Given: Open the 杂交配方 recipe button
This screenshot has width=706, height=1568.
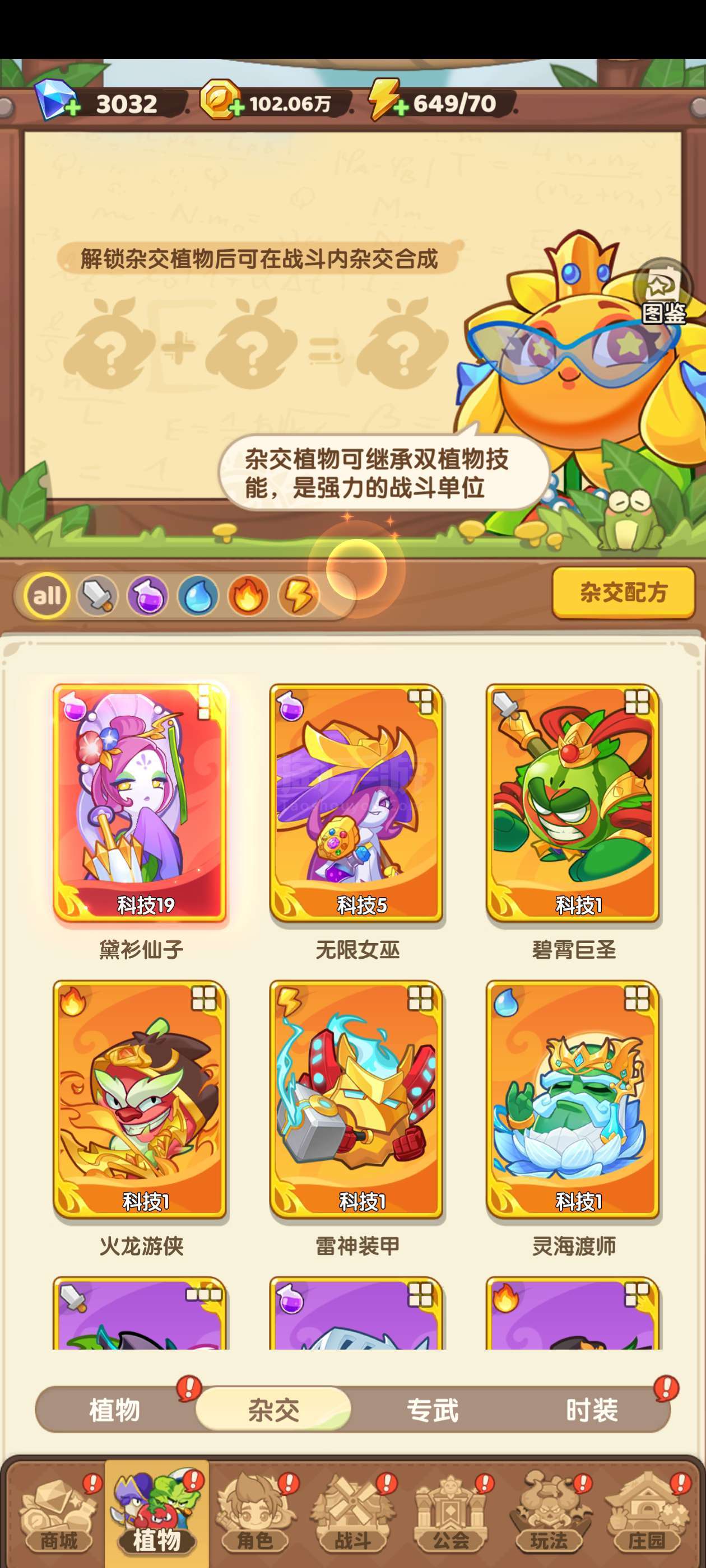Looking at the screenshot, I should click(x=623, y=592).
